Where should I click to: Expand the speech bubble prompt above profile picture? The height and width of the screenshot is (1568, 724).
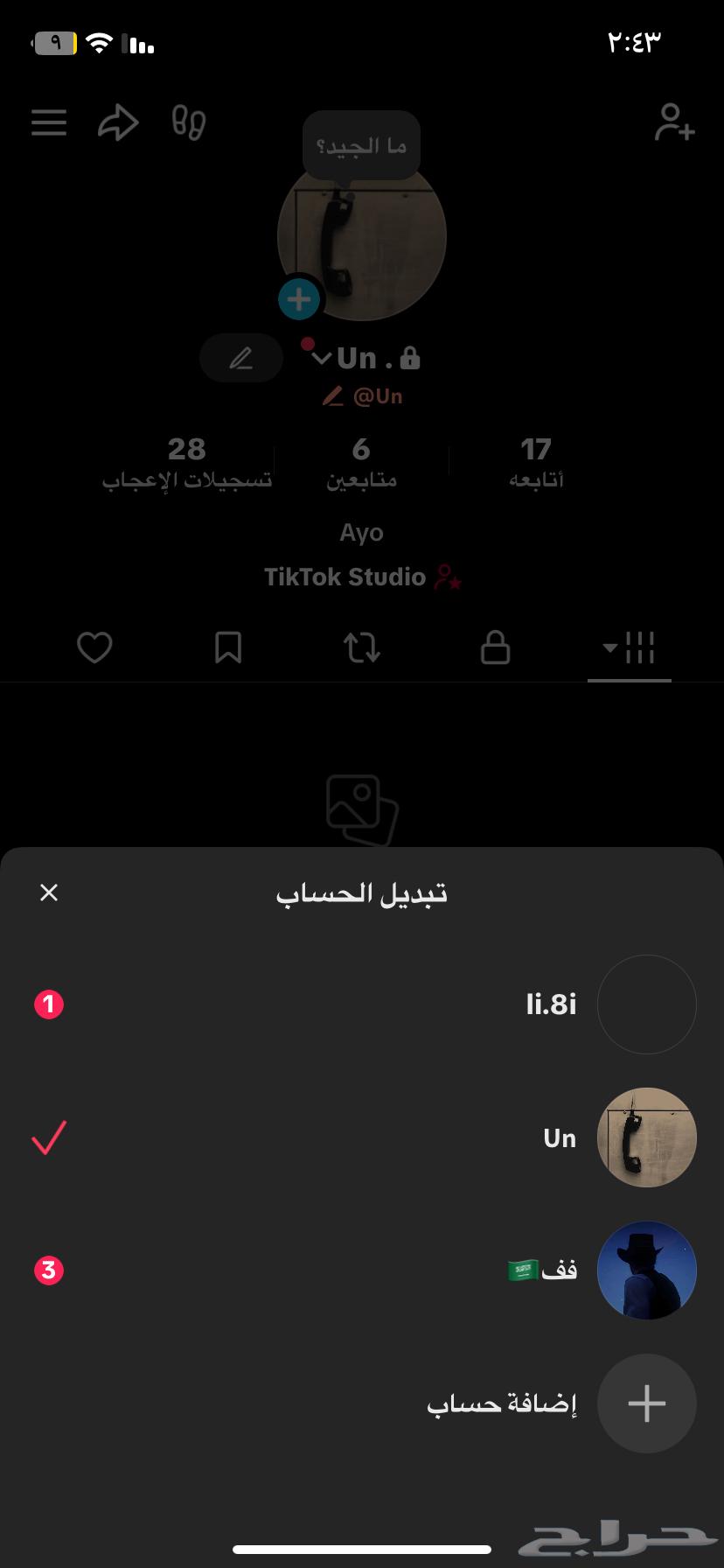[360, 145]
